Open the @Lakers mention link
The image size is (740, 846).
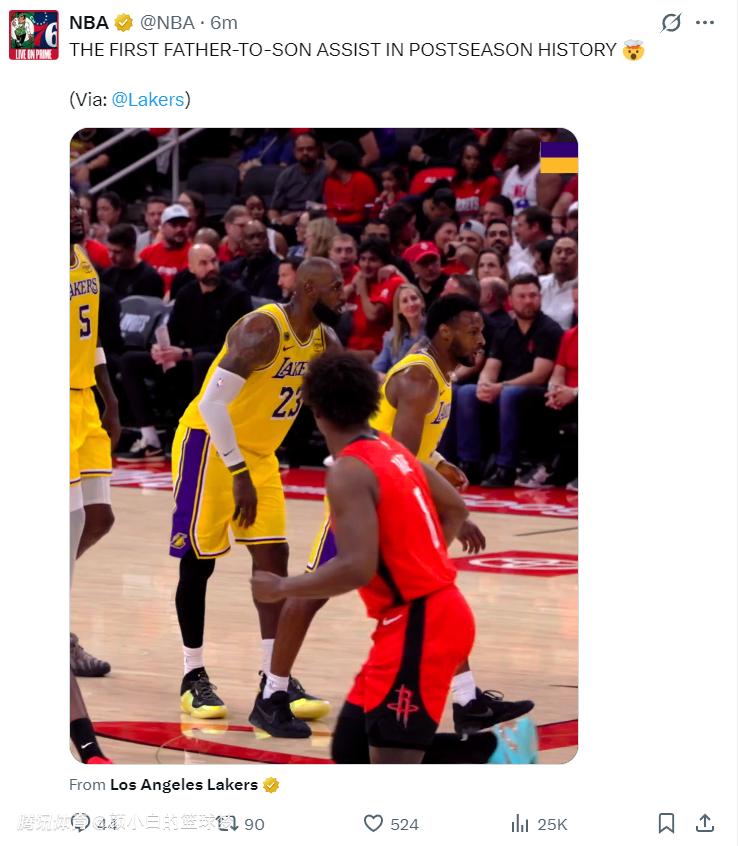point(148,99)
